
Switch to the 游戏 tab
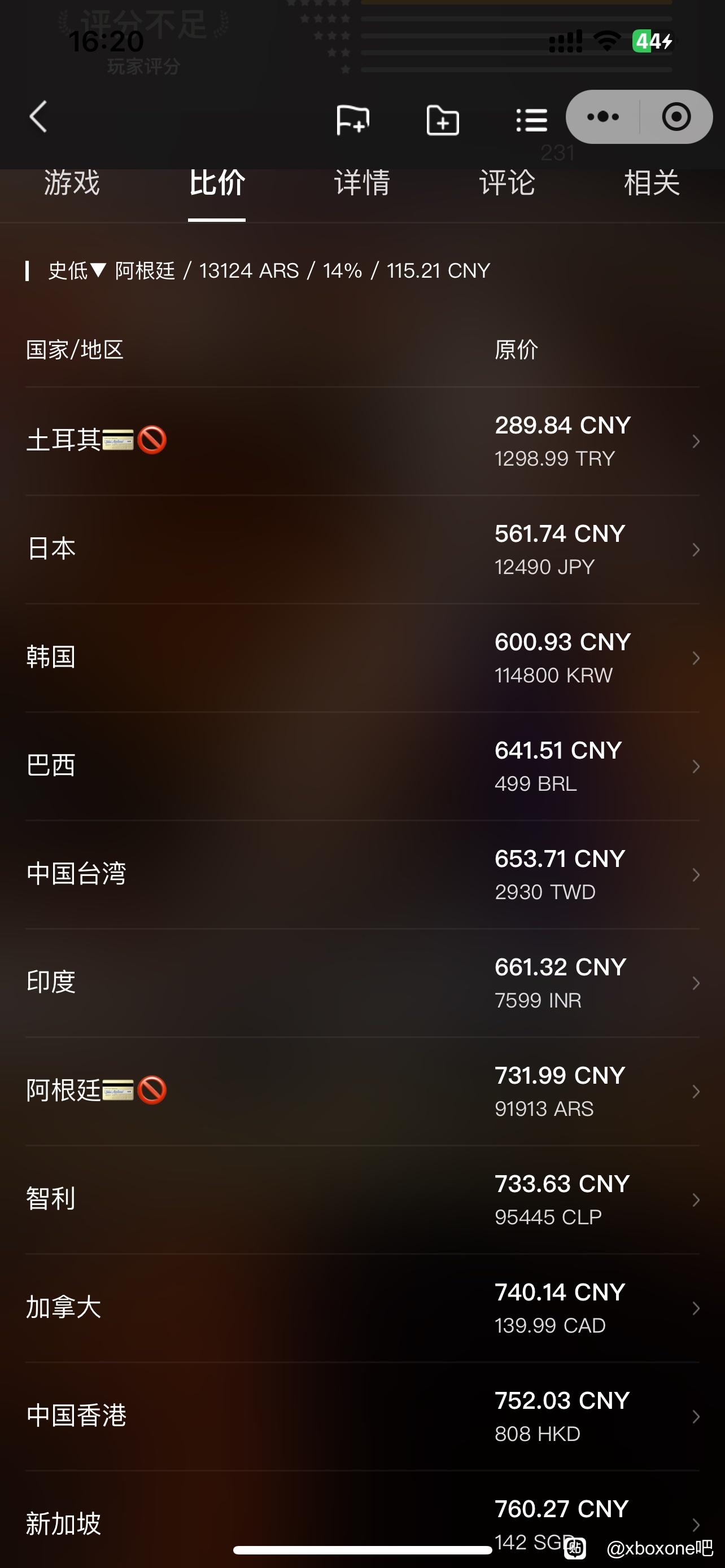(72, 183)
